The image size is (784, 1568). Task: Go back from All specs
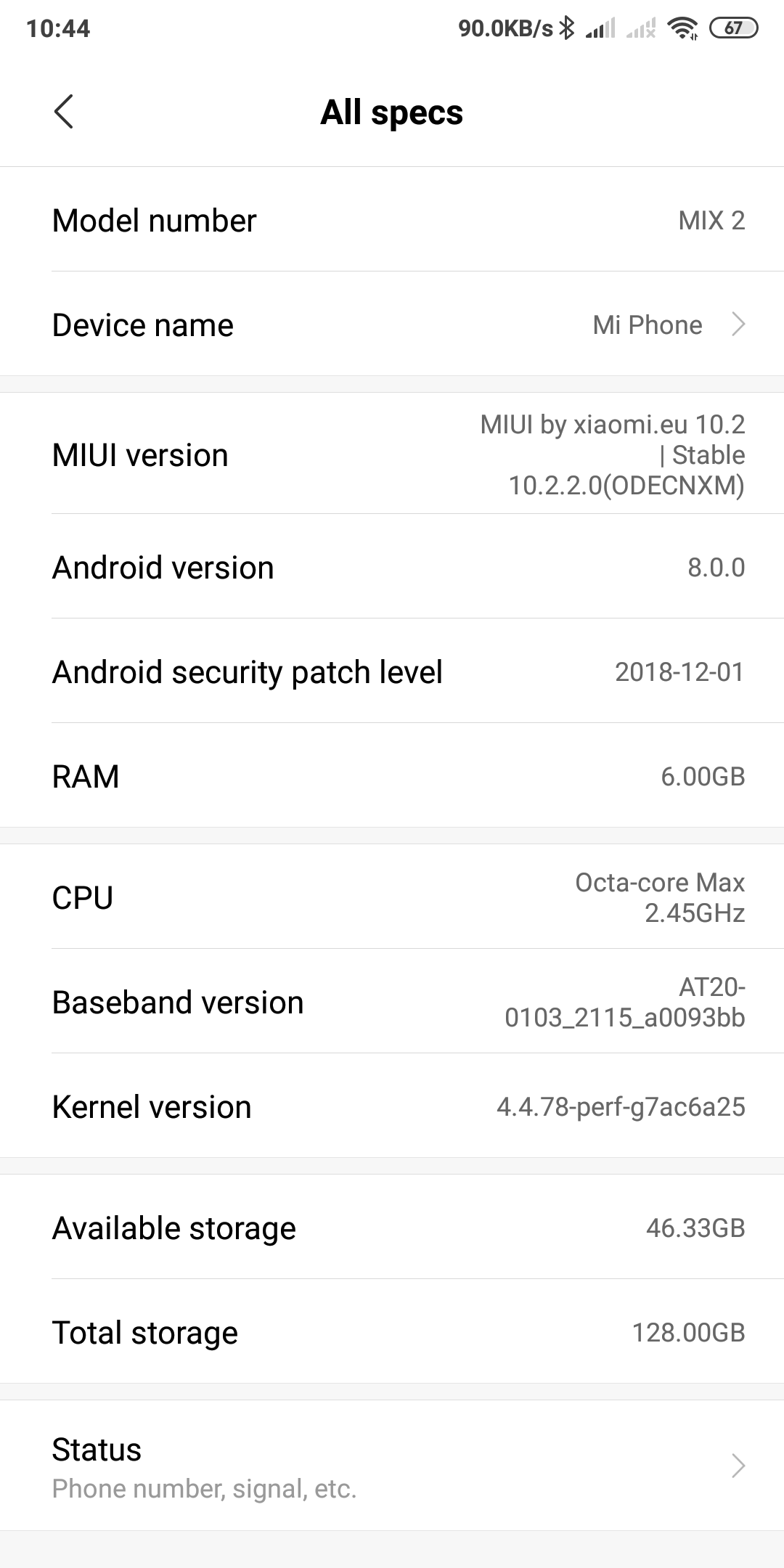tap(64, 112)
